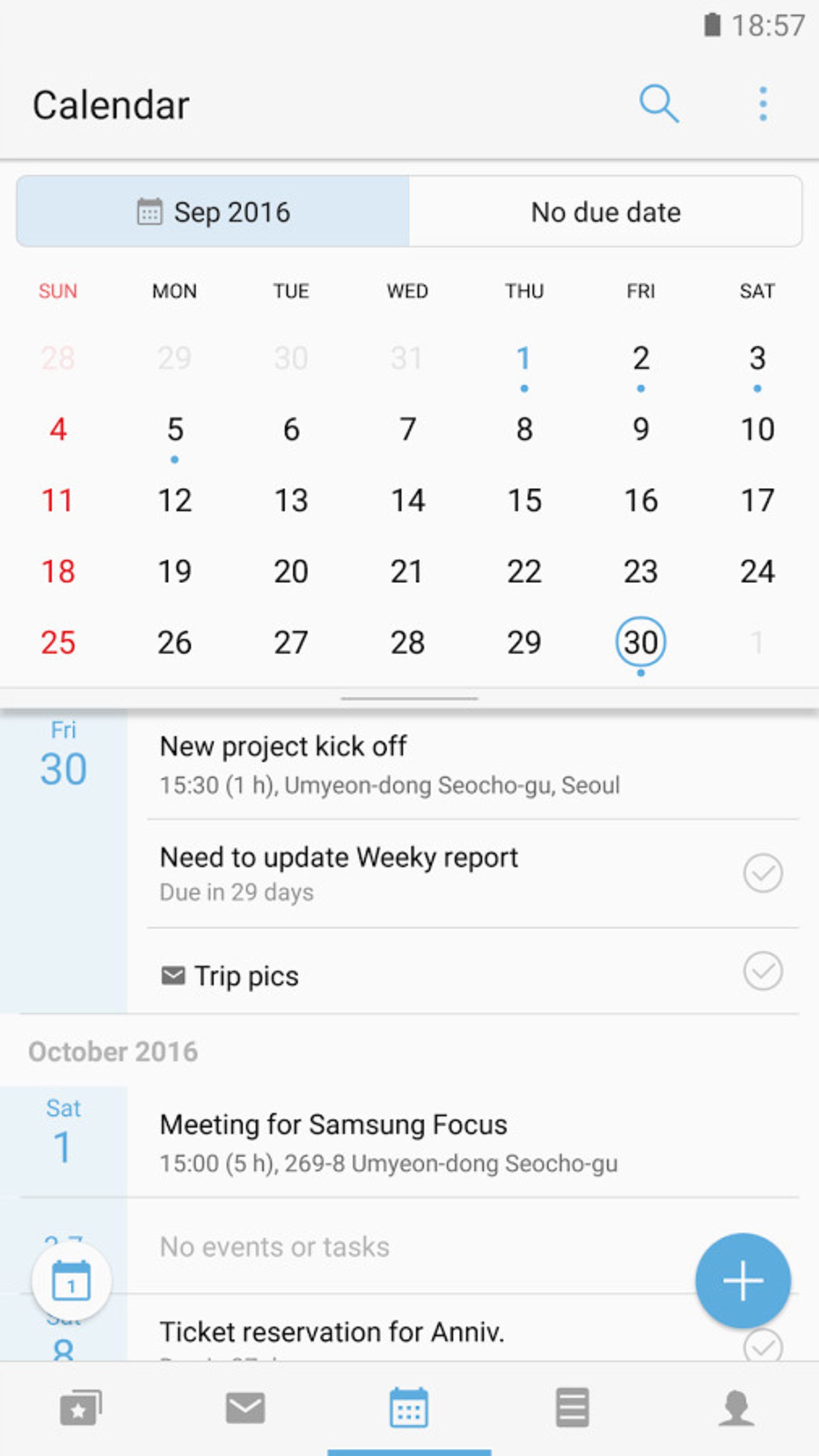Mark Need to update Weeky report complete

[x=762, y=873]
